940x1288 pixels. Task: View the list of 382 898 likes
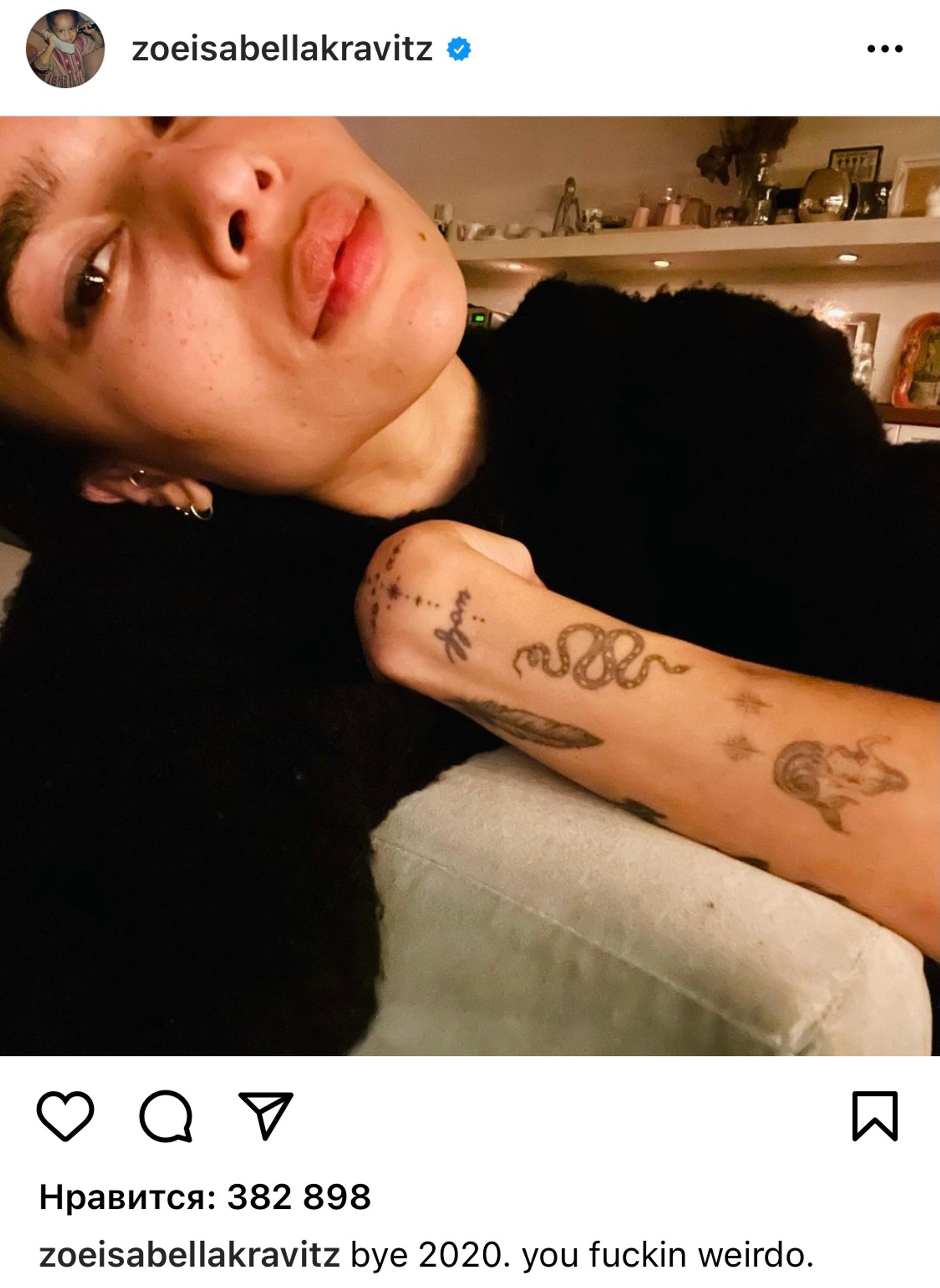[205, 1197]
